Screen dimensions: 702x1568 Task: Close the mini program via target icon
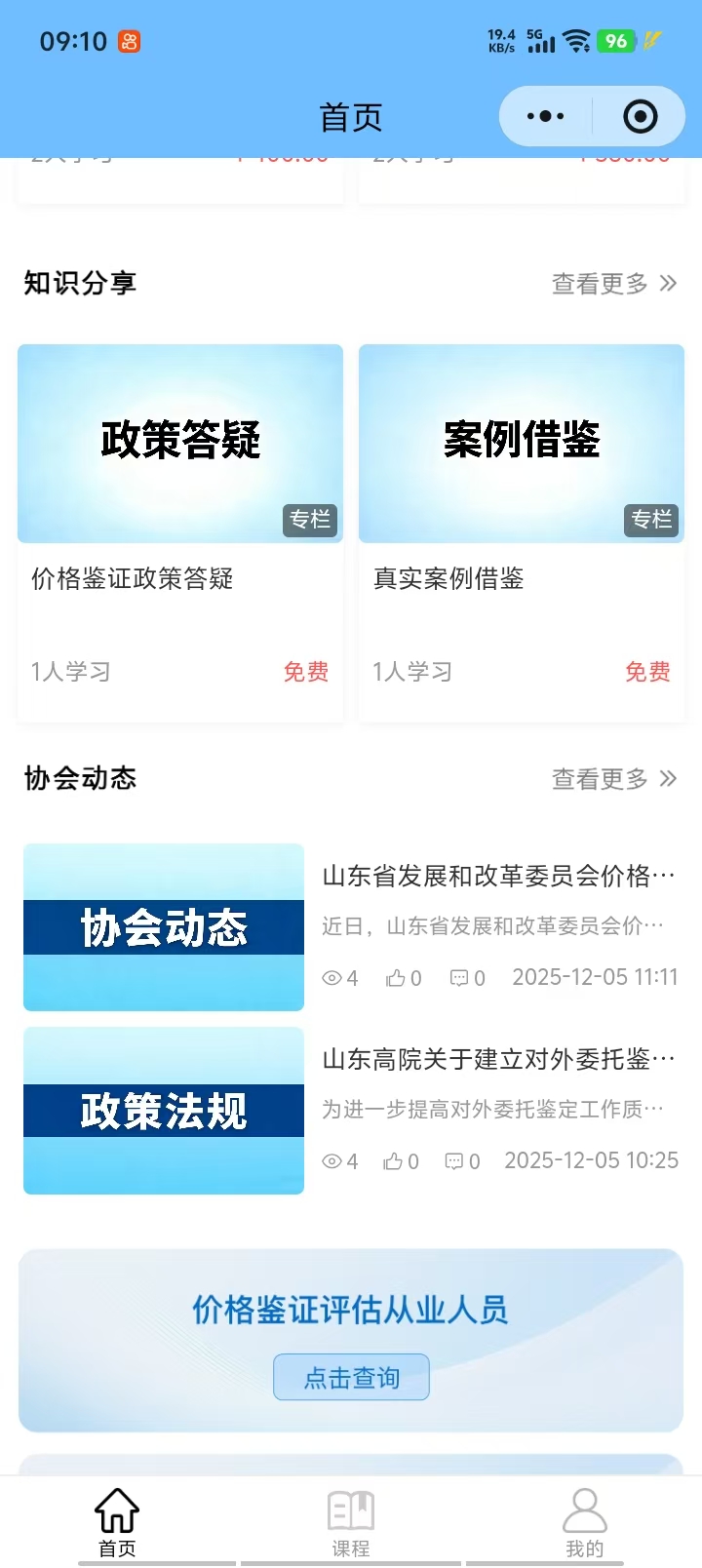pyautogui.click(x=640, y=117)
